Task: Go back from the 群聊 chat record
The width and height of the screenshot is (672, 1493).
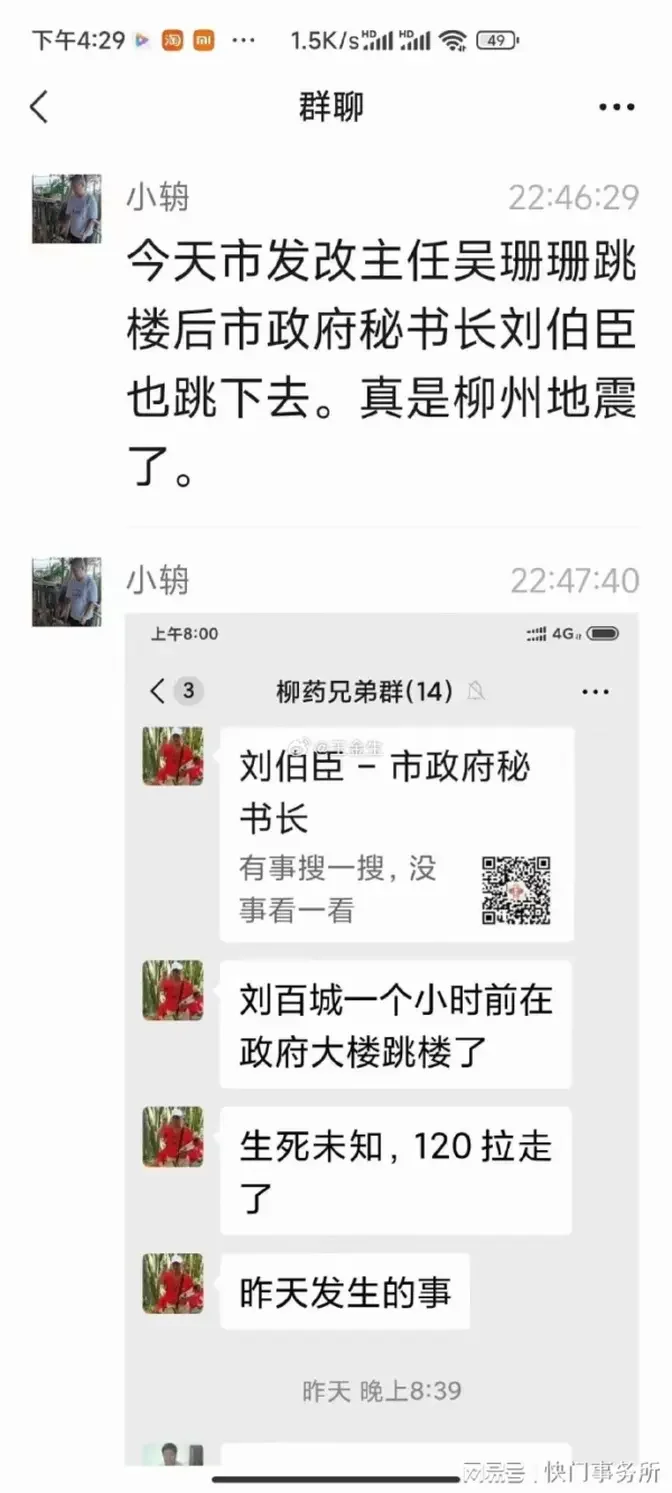Action: point(39,106)
